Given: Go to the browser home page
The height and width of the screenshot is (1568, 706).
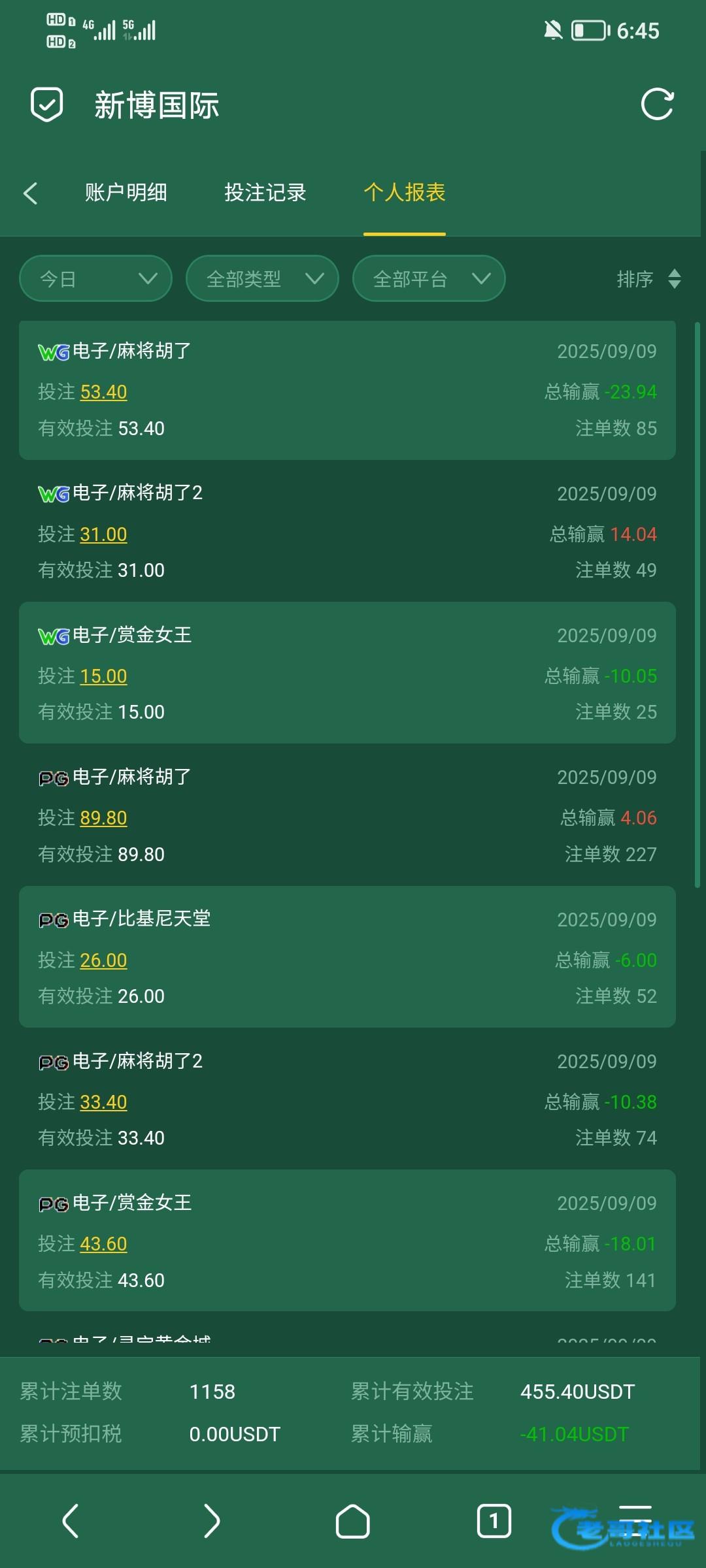Looking at the screenshot, I should pyautogui.click(x=352, y=1522).
